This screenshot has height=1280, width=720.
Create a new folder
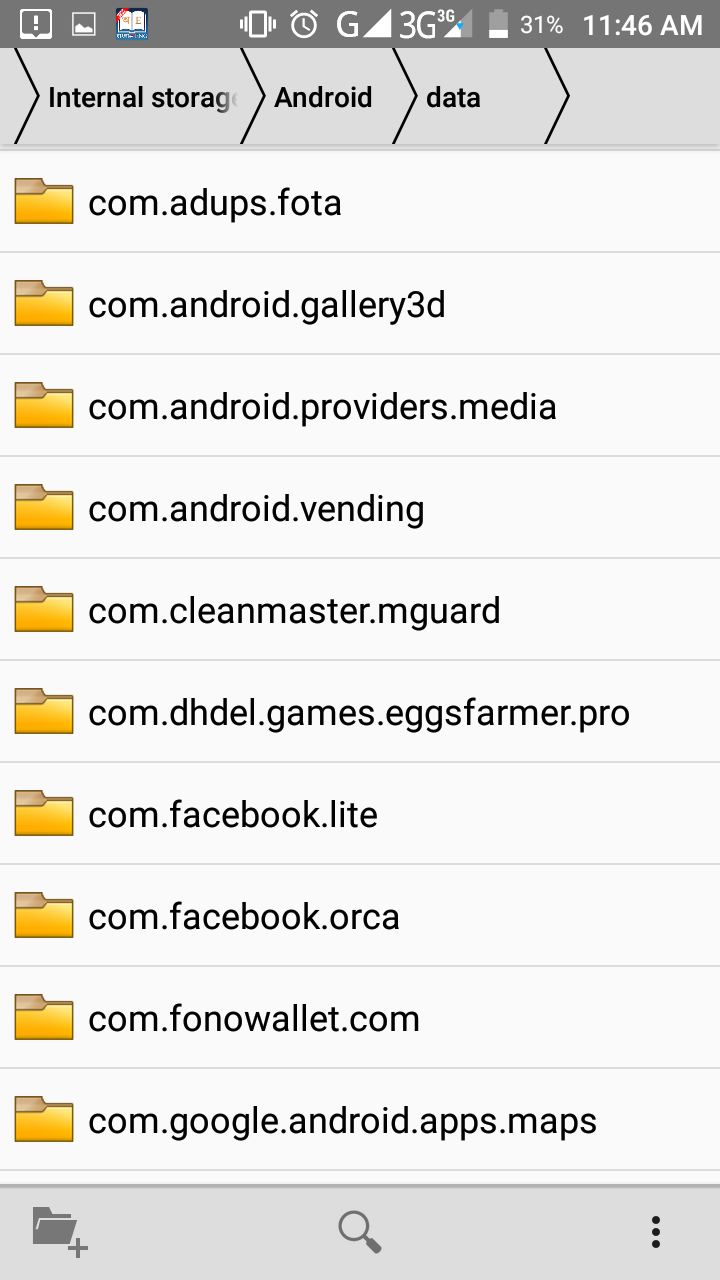click(60, 1231)
